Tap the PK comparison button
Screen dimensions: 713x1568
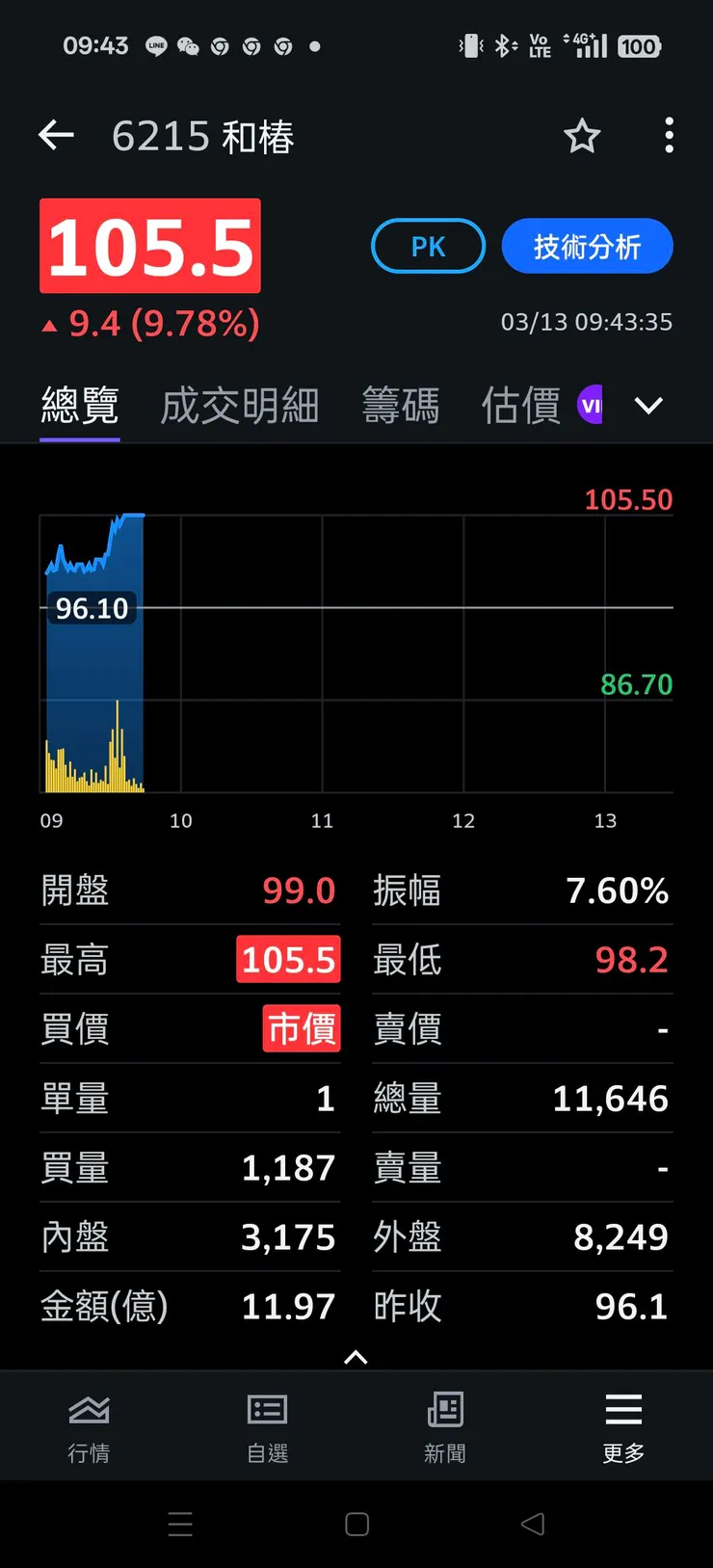tap(428, 247)
